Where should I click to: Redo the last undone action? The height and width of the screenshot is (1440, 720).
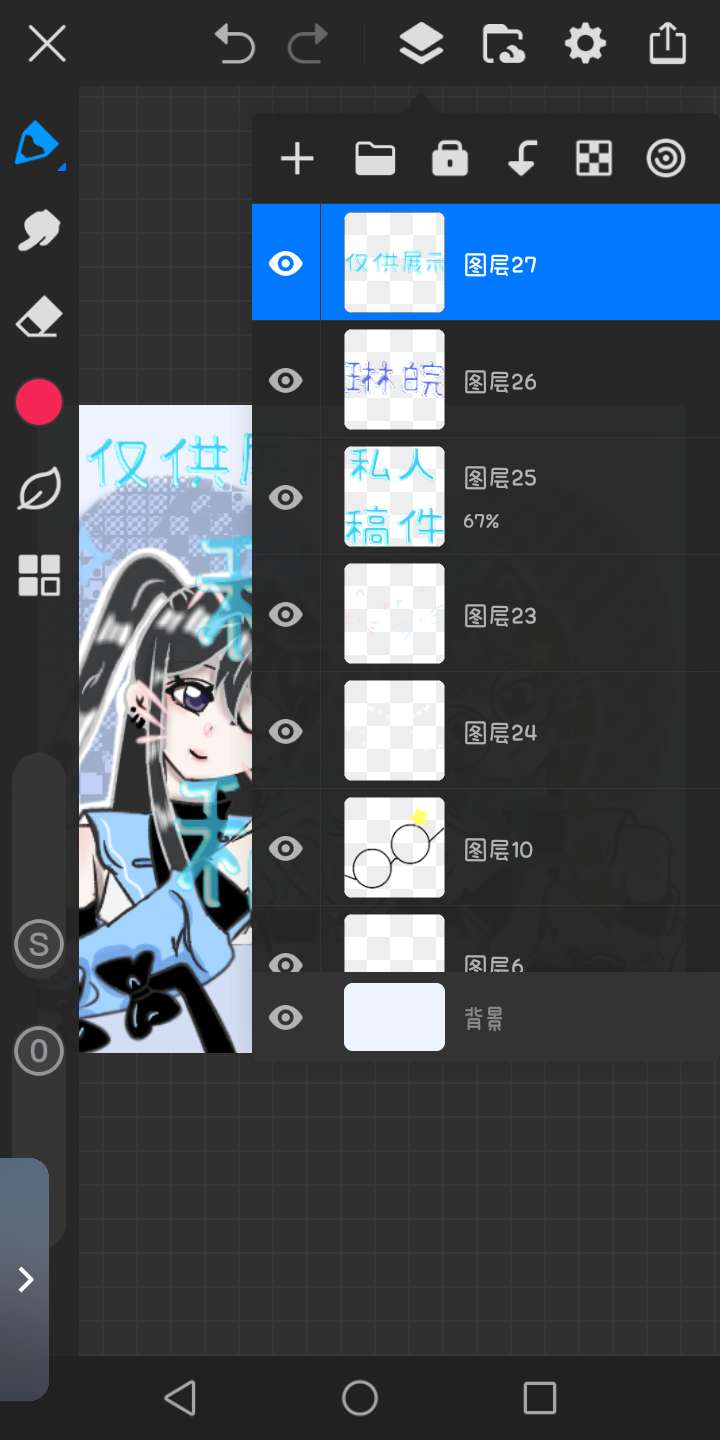pos(308,44)
